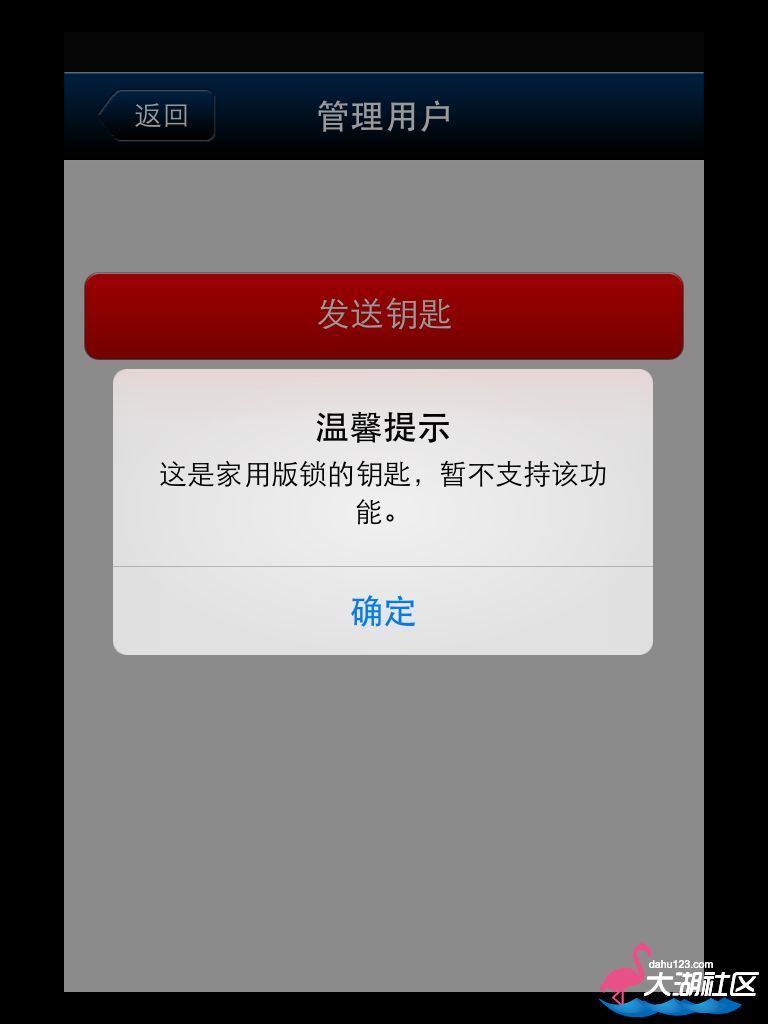Go back using the 返回 button

tap(158, 116)
